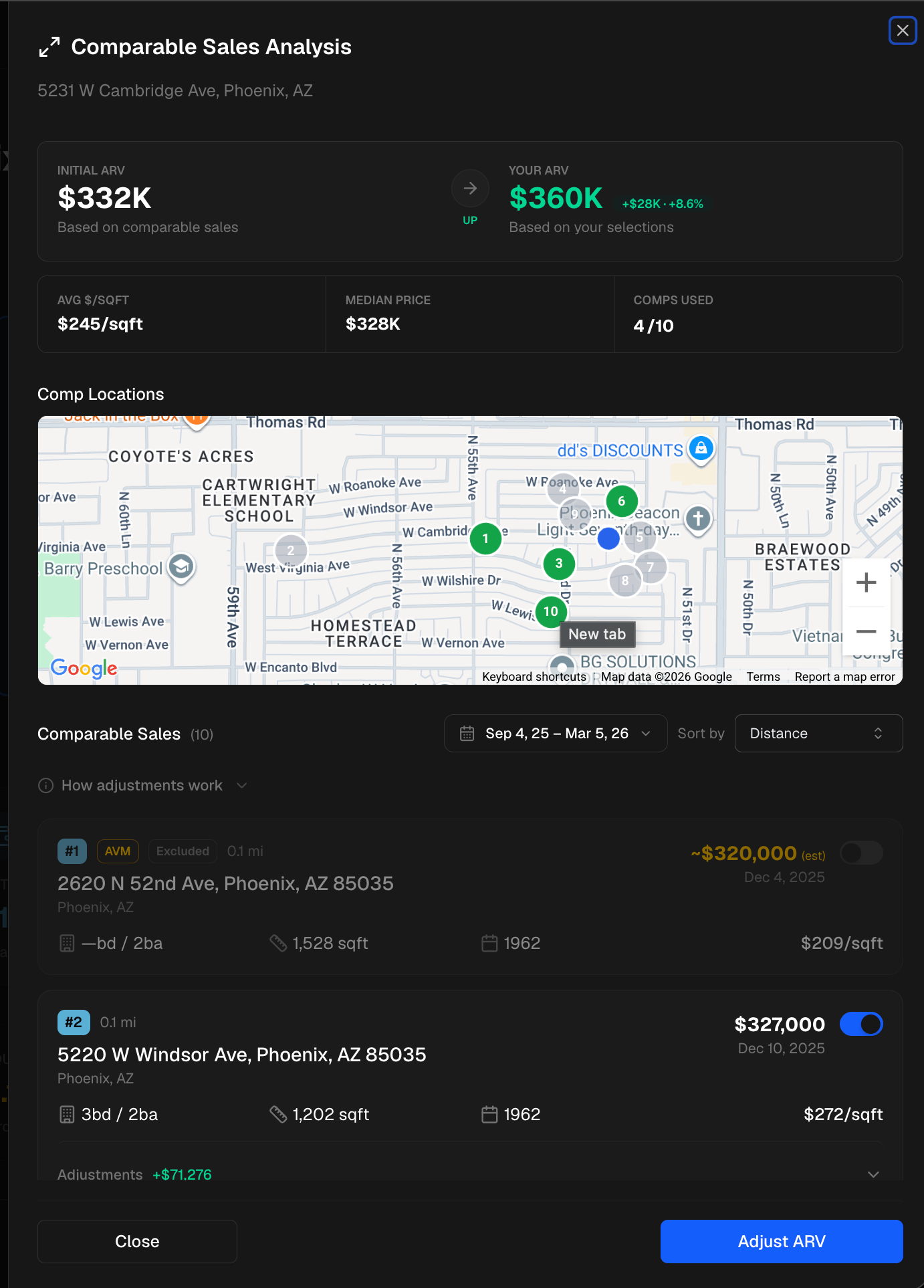
Task: Open the Sep 4 – Mar 5 date range dropdown
Action: click(x=555, y=733)
